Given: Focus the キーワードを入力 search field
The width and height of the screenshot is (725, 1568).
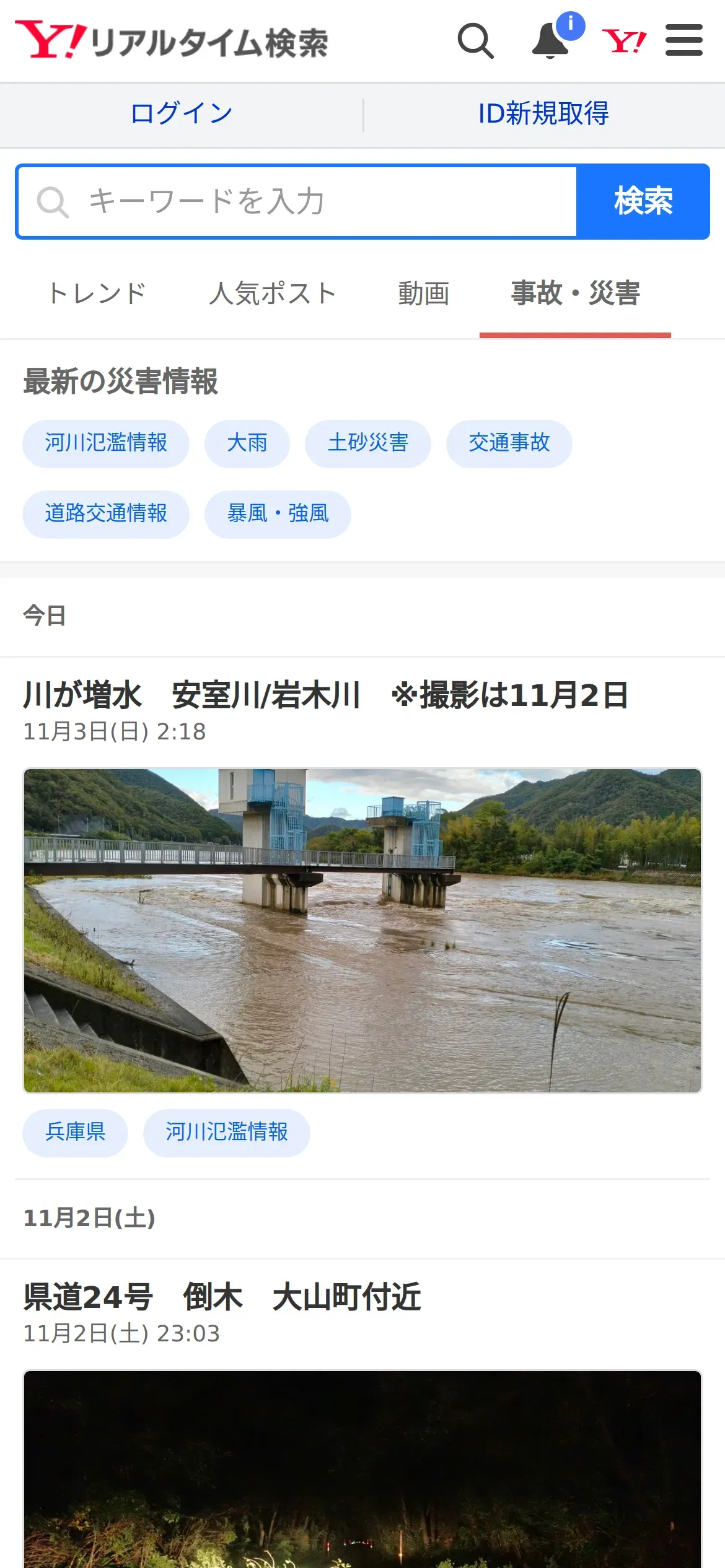Looking at the screenshot, I should 297,202.
